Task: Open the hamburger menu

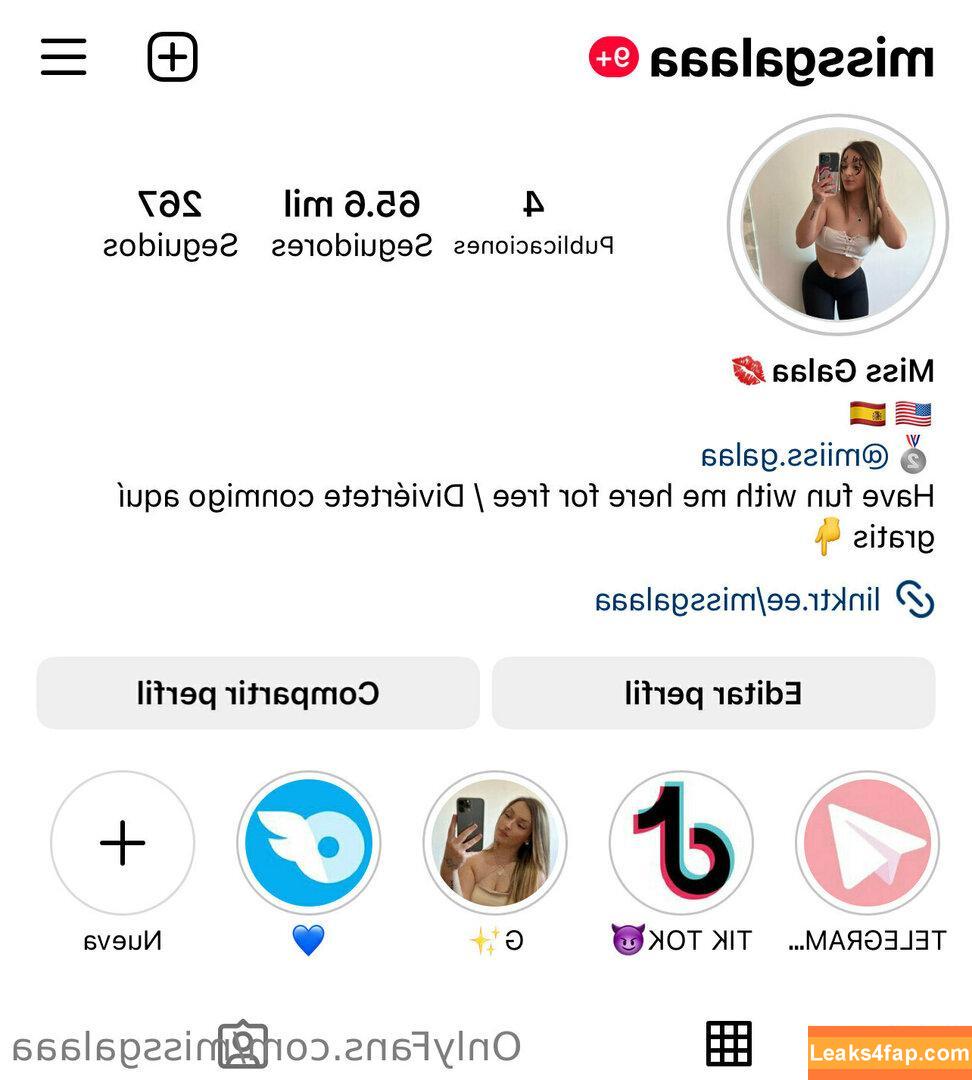Action: 64,57
